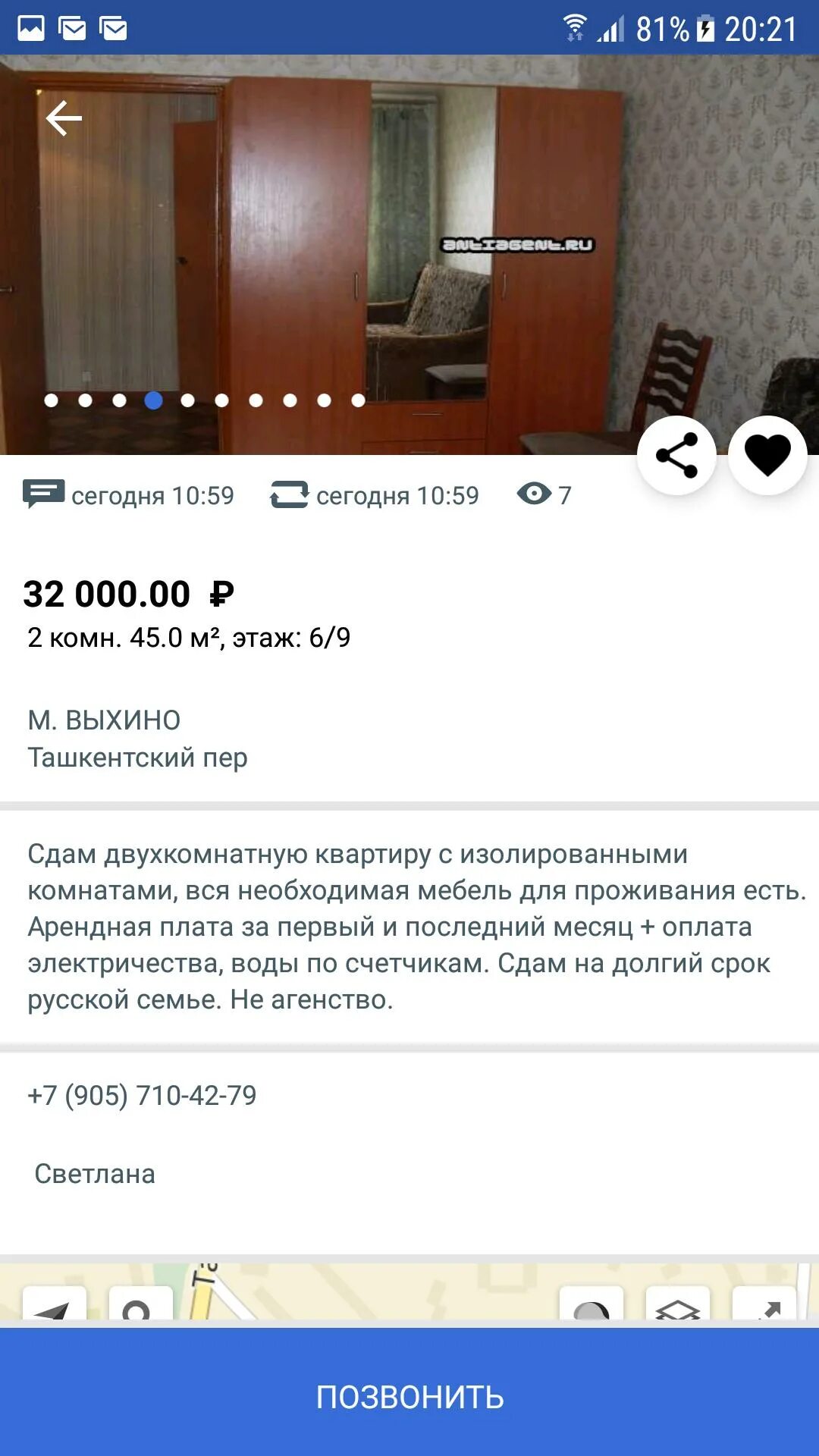Share this apartment listing
Viewport: 819px width, 1456px height.
[x=676, y=455]
